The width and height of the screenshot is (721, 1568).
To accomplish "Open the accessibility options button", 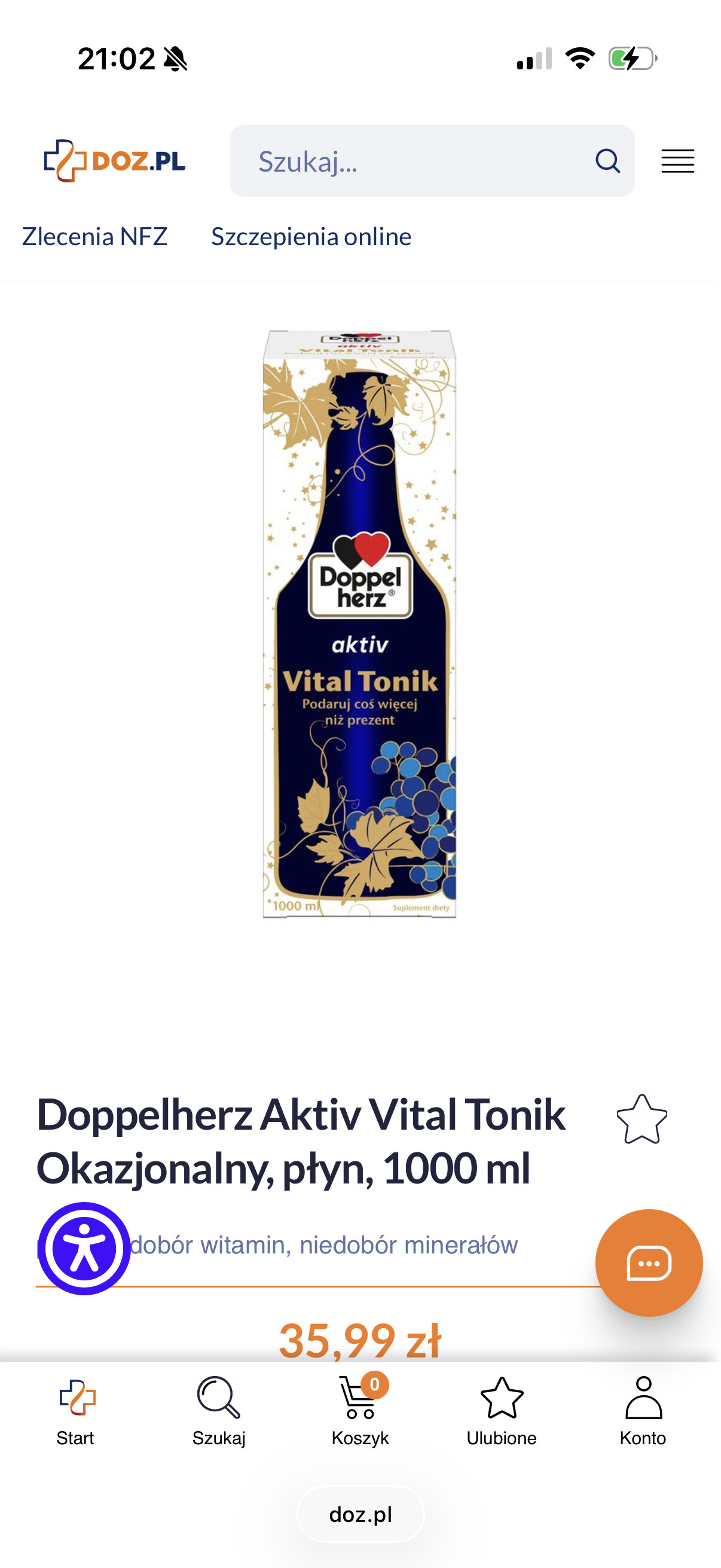I will coord(84,1249).
